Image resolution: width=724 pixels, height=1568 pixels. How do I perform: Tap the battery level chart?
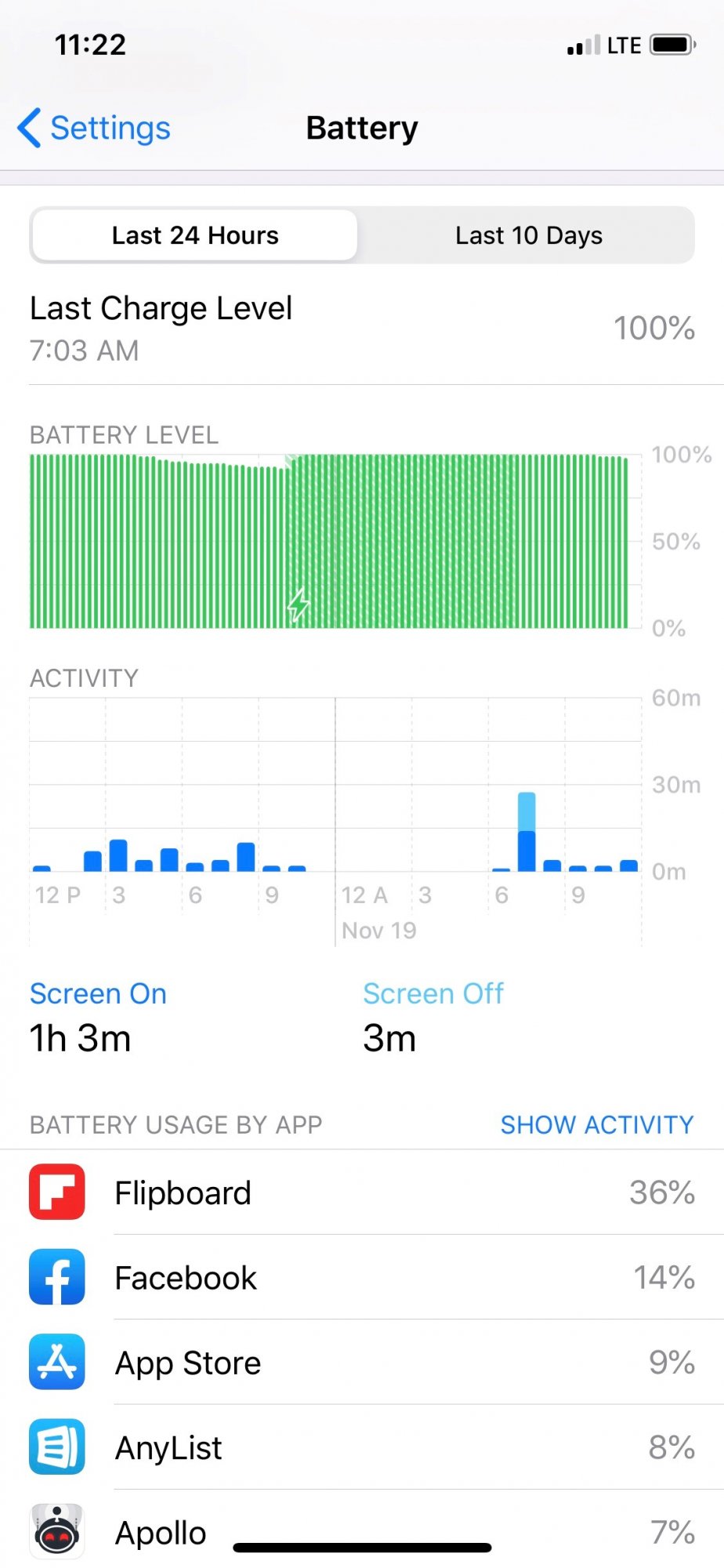[329, 541]
